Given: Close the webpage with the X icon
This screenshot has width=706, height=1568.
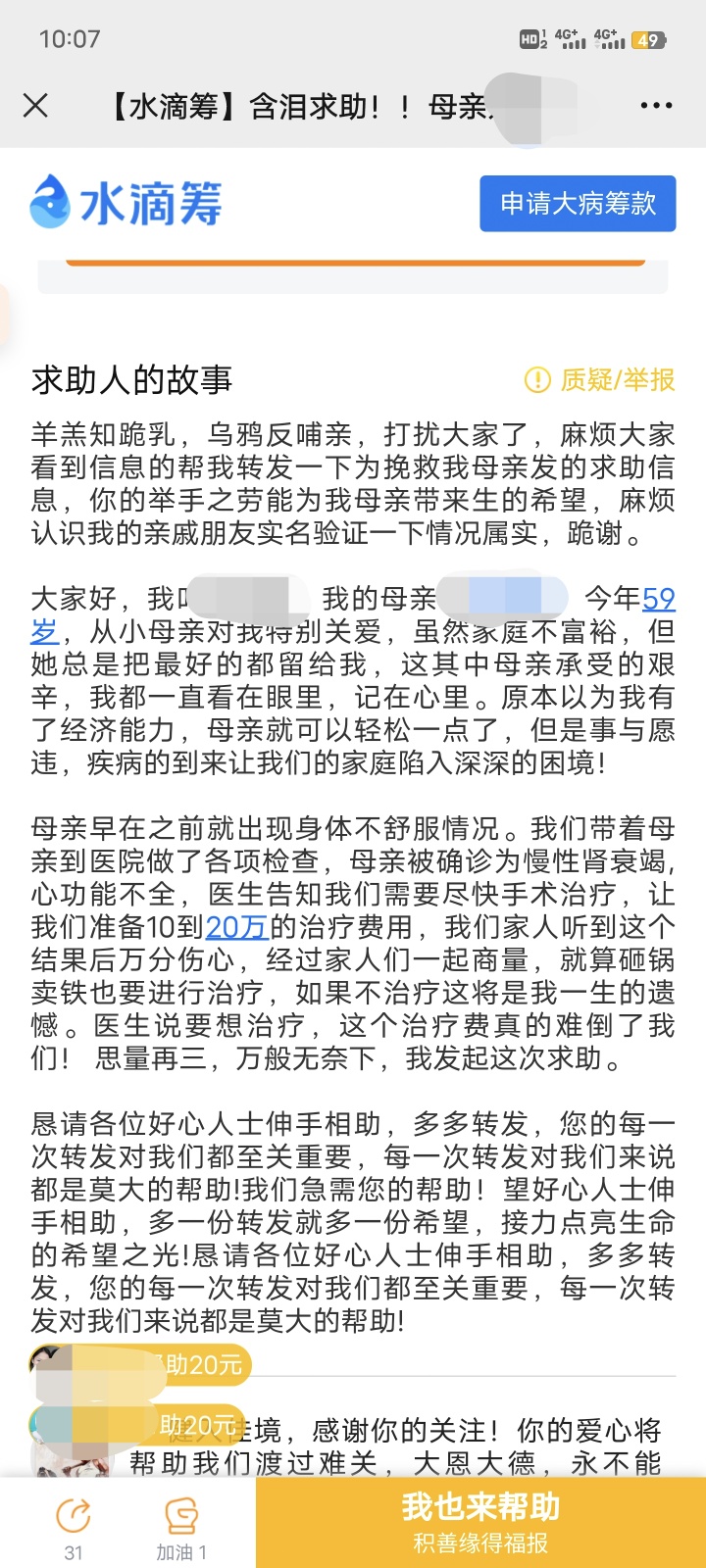Looking at the screenshot, I should tap(35, 106).
